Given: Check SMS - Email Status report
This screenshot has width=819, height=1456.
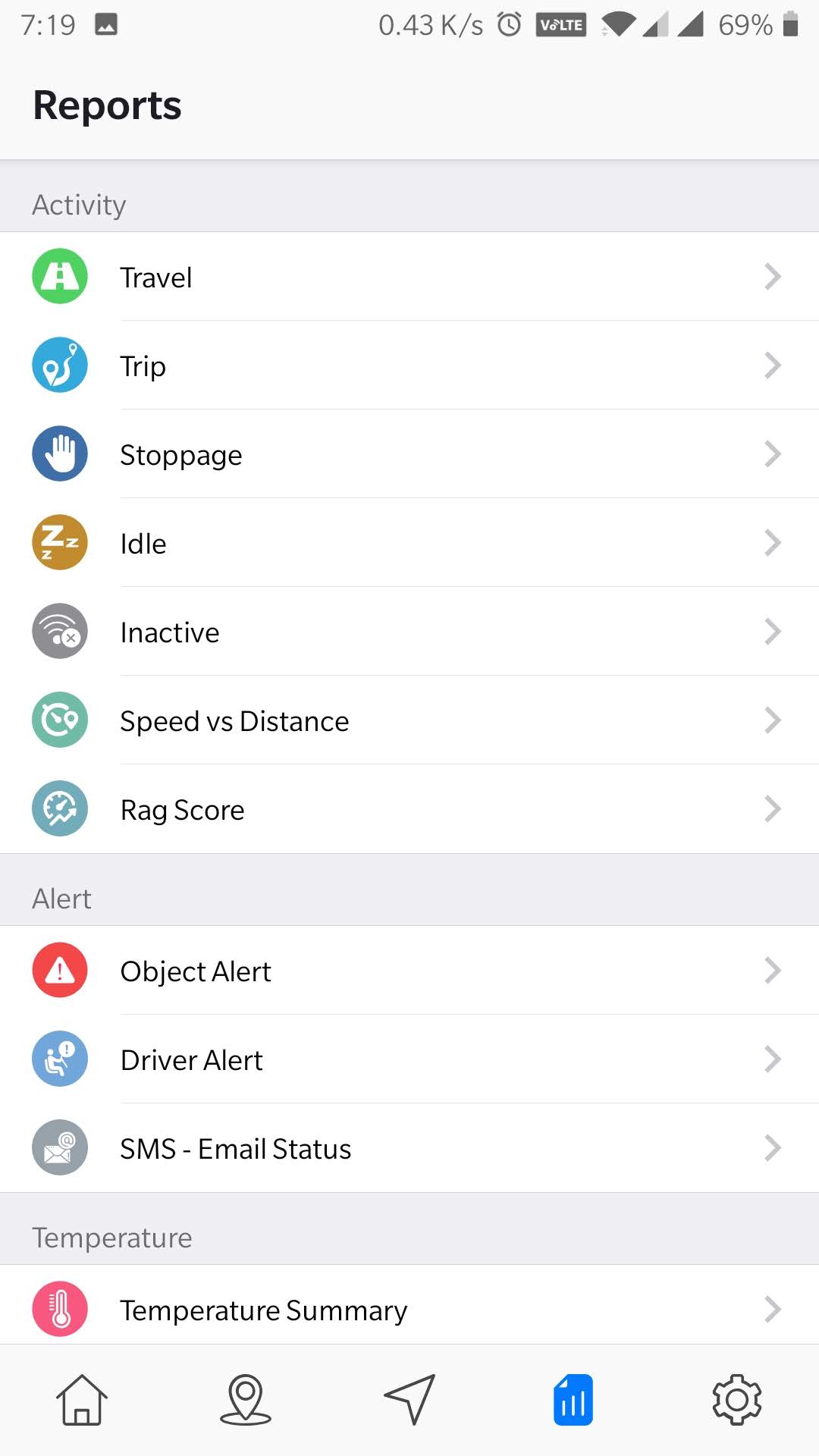Looking at the screenshot, I should [409, 1148].
